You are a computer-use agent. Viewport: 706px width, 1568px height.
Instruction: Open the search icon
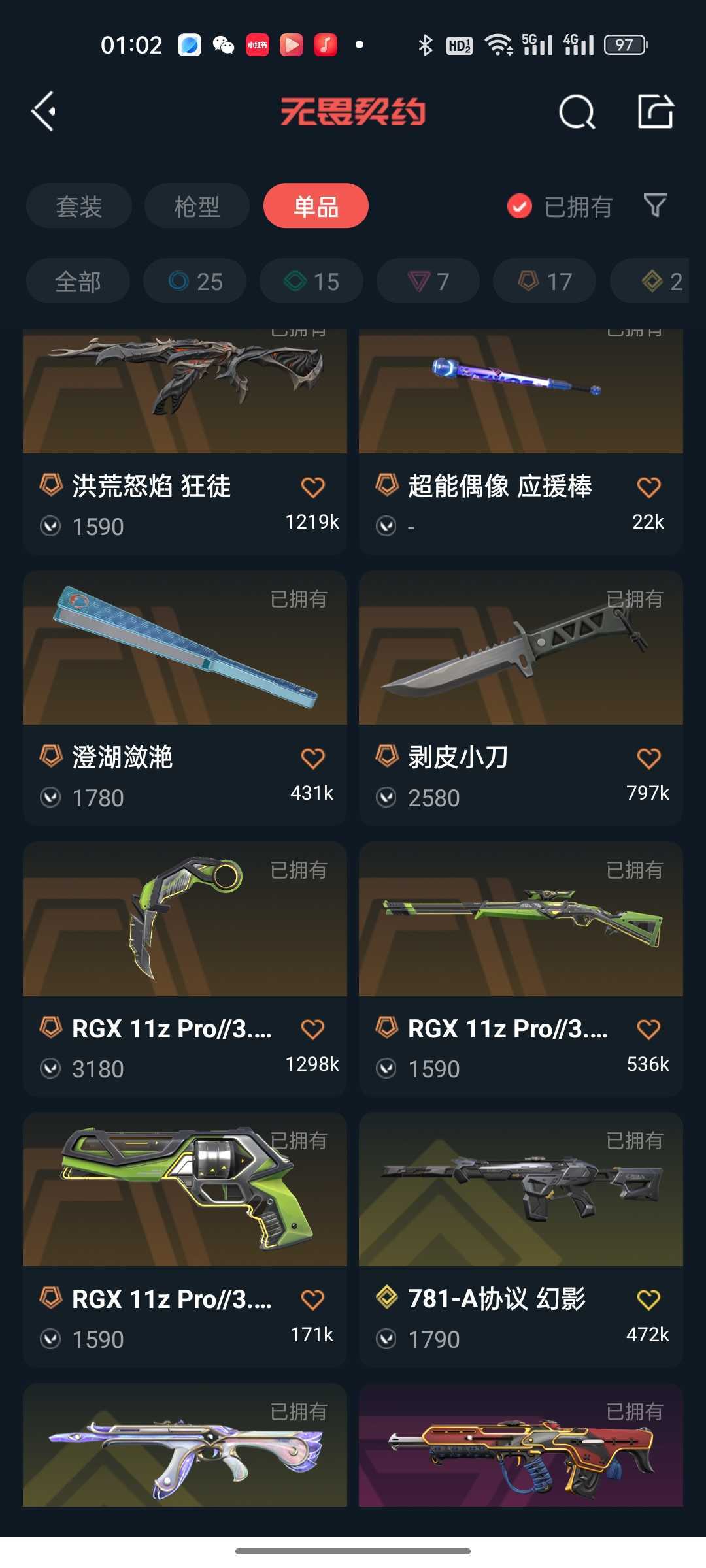point(577,112)
